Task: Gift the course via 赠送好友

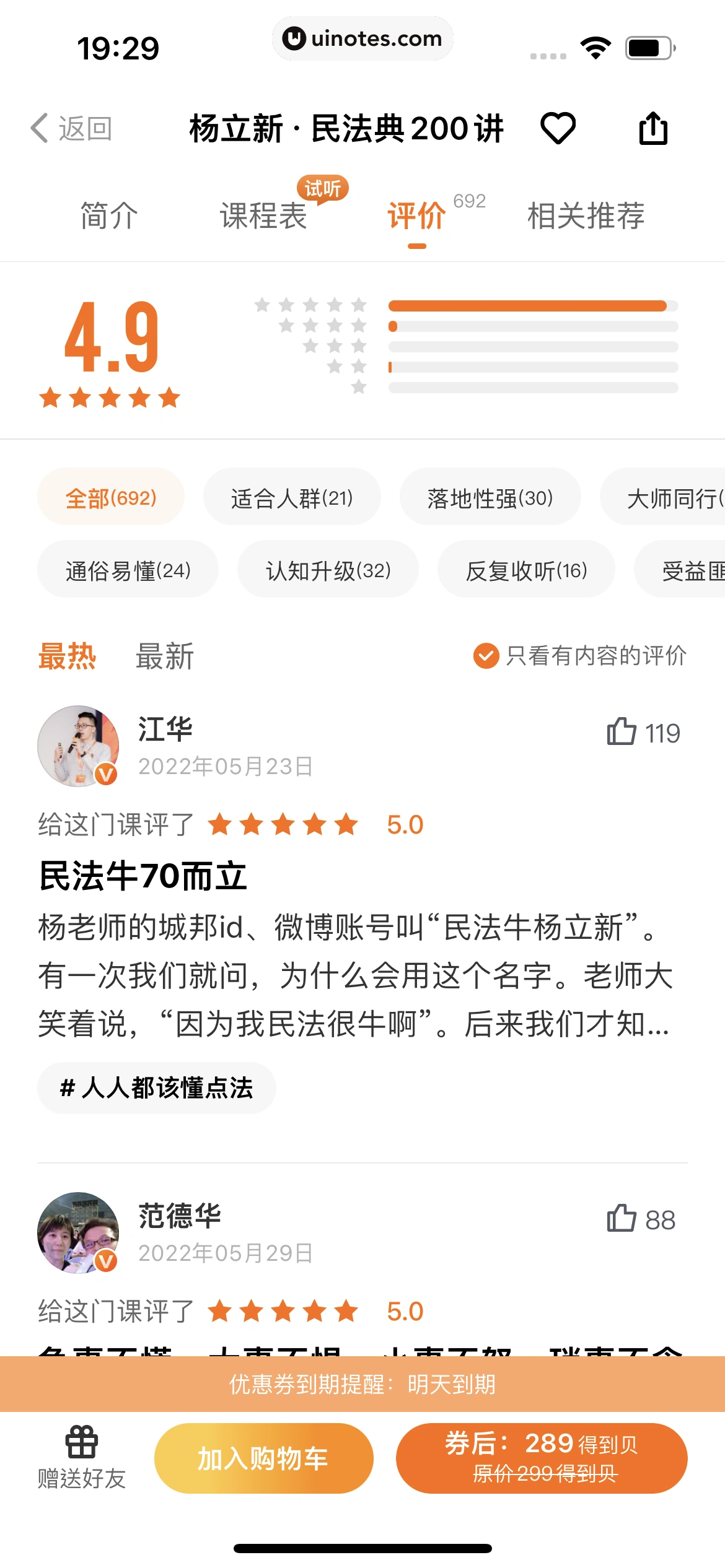Action: [81, 1458]
